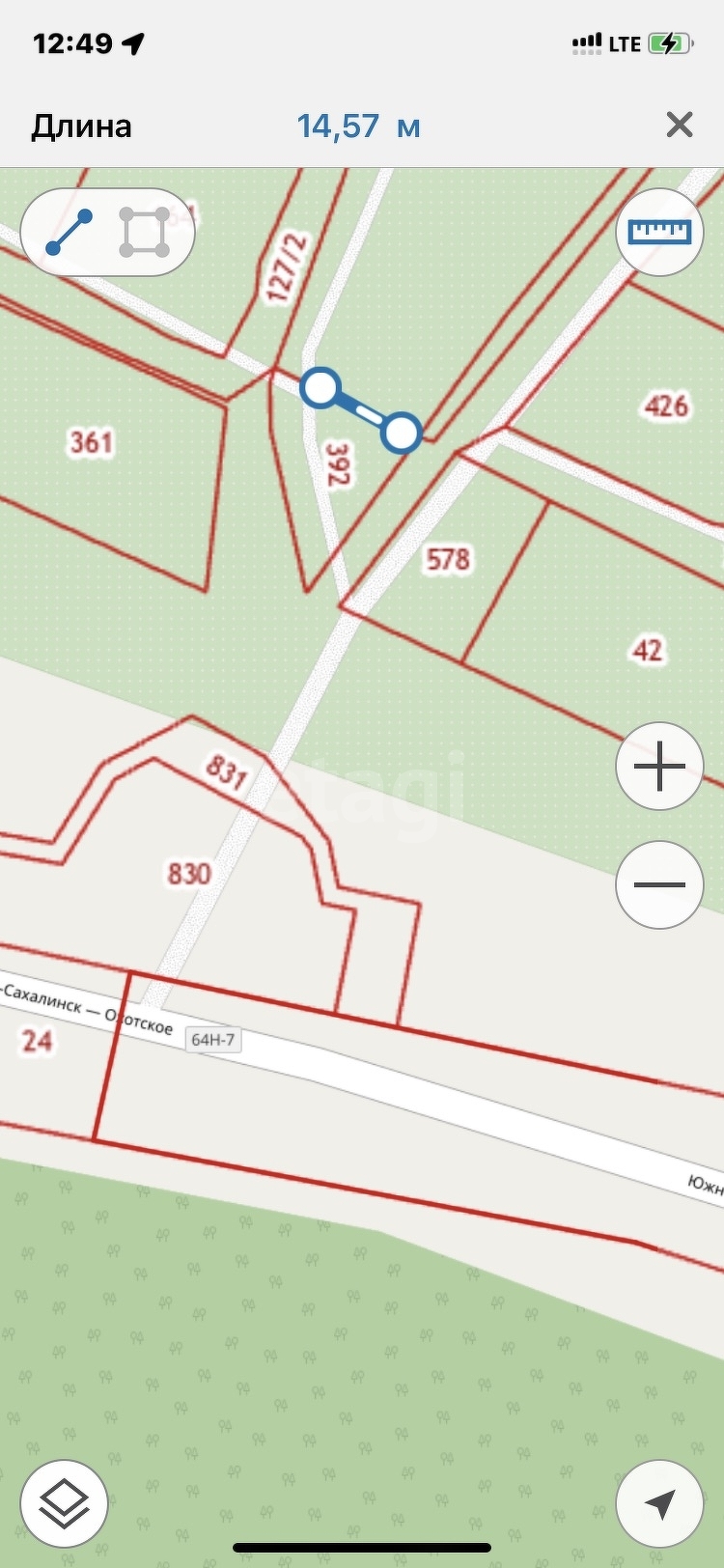Zoom in on the map
724x1568 pixels.
(x=659, y=767)
